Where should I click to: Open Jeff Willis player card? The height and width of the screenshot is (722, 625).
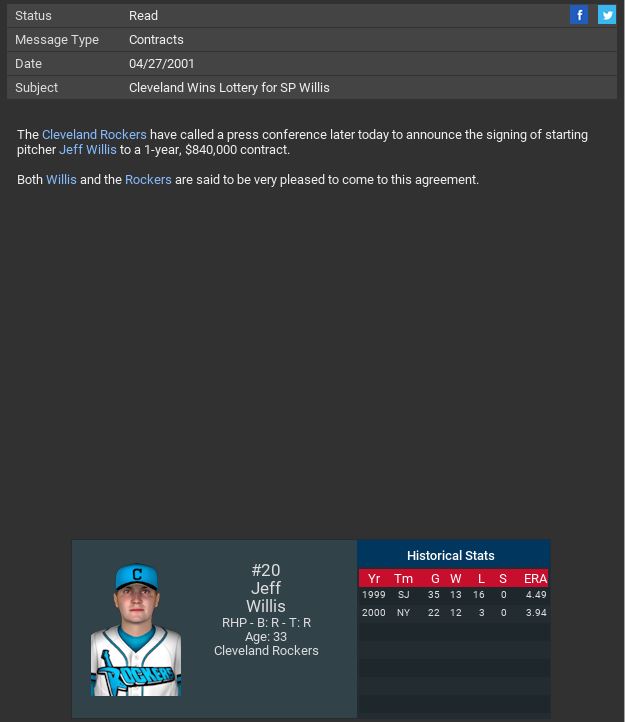tap(214, 628)
